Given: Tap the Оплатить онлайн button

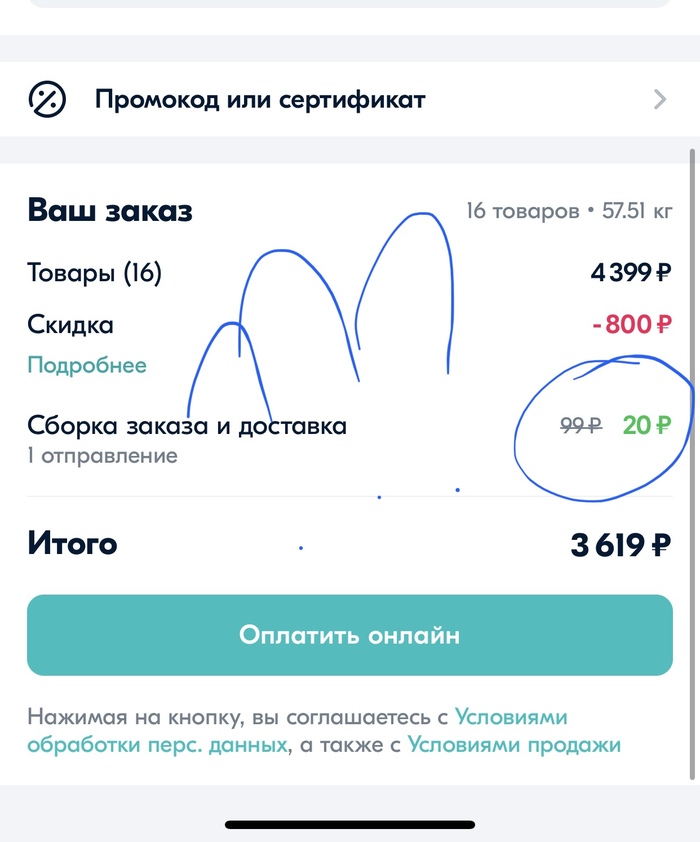Looking at the screenshot, I should click(x=349, y=635).
